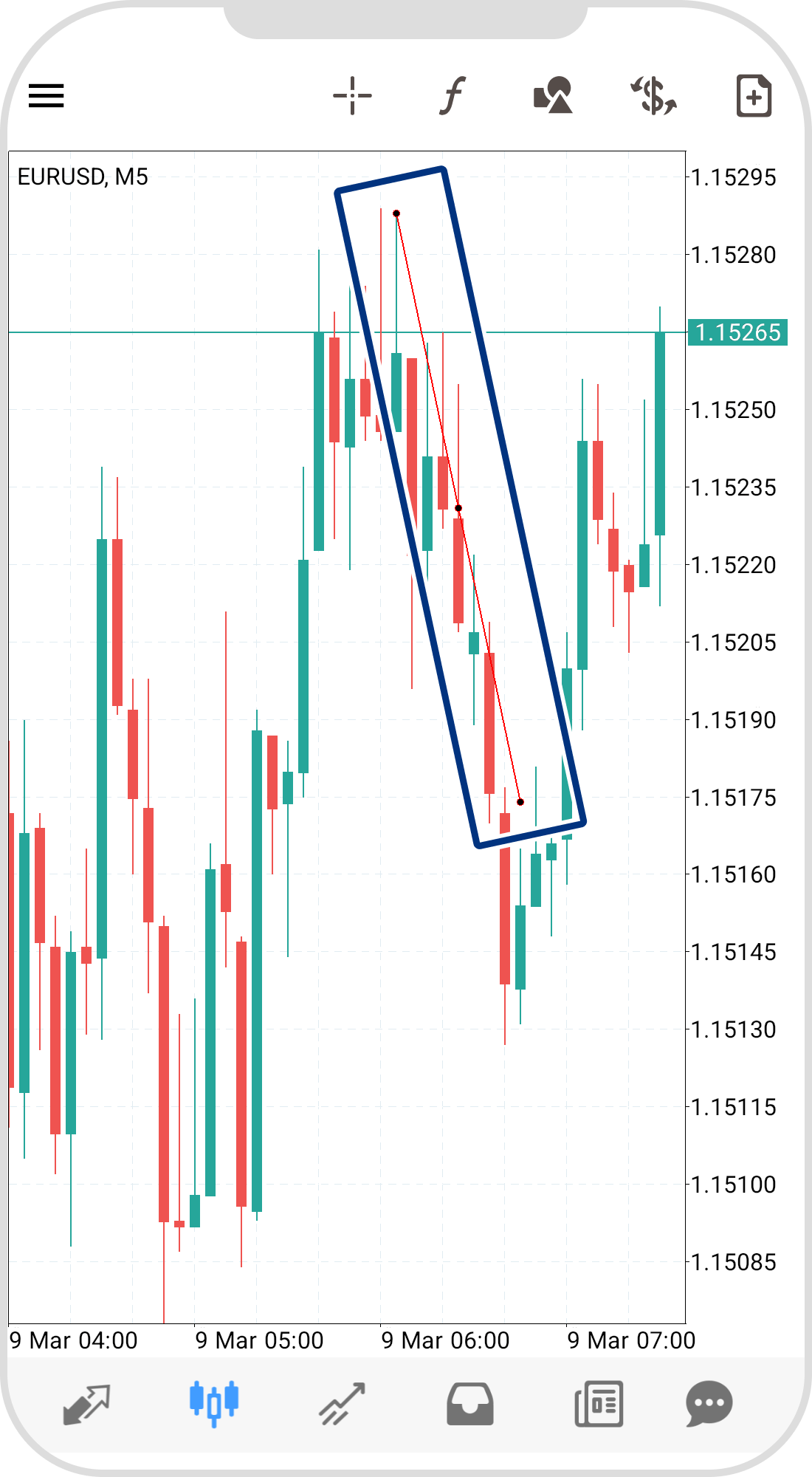The width and height of the screenshot is (812, 1477).
Task: Switch to the Quotes tab
Action: click(x=86, y=1403)
